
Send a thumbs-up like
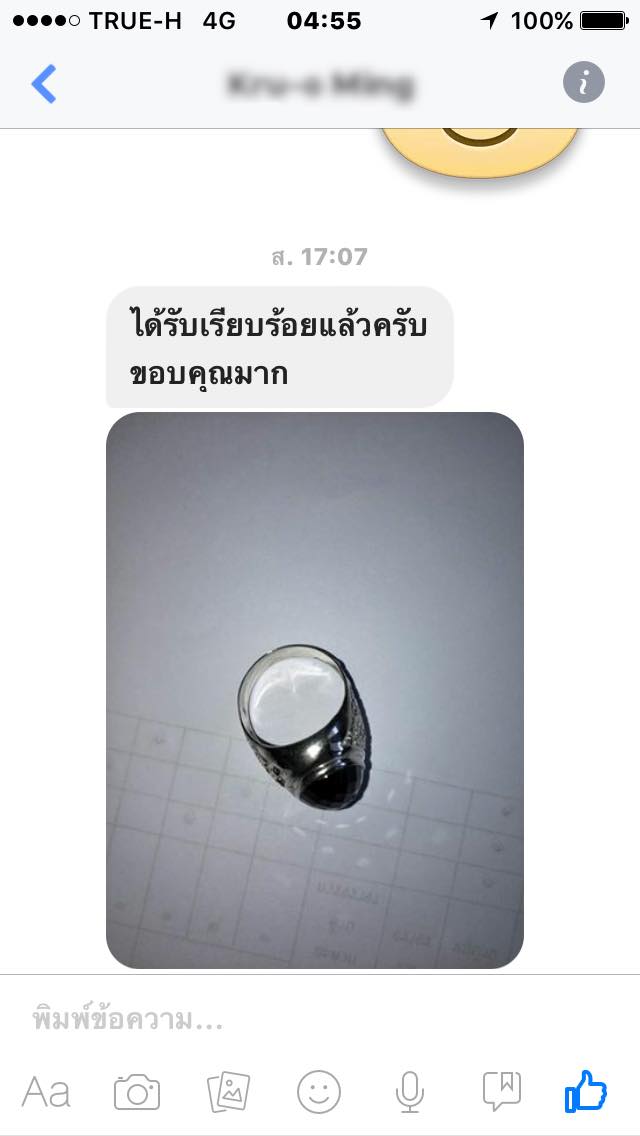point(586,1091)
